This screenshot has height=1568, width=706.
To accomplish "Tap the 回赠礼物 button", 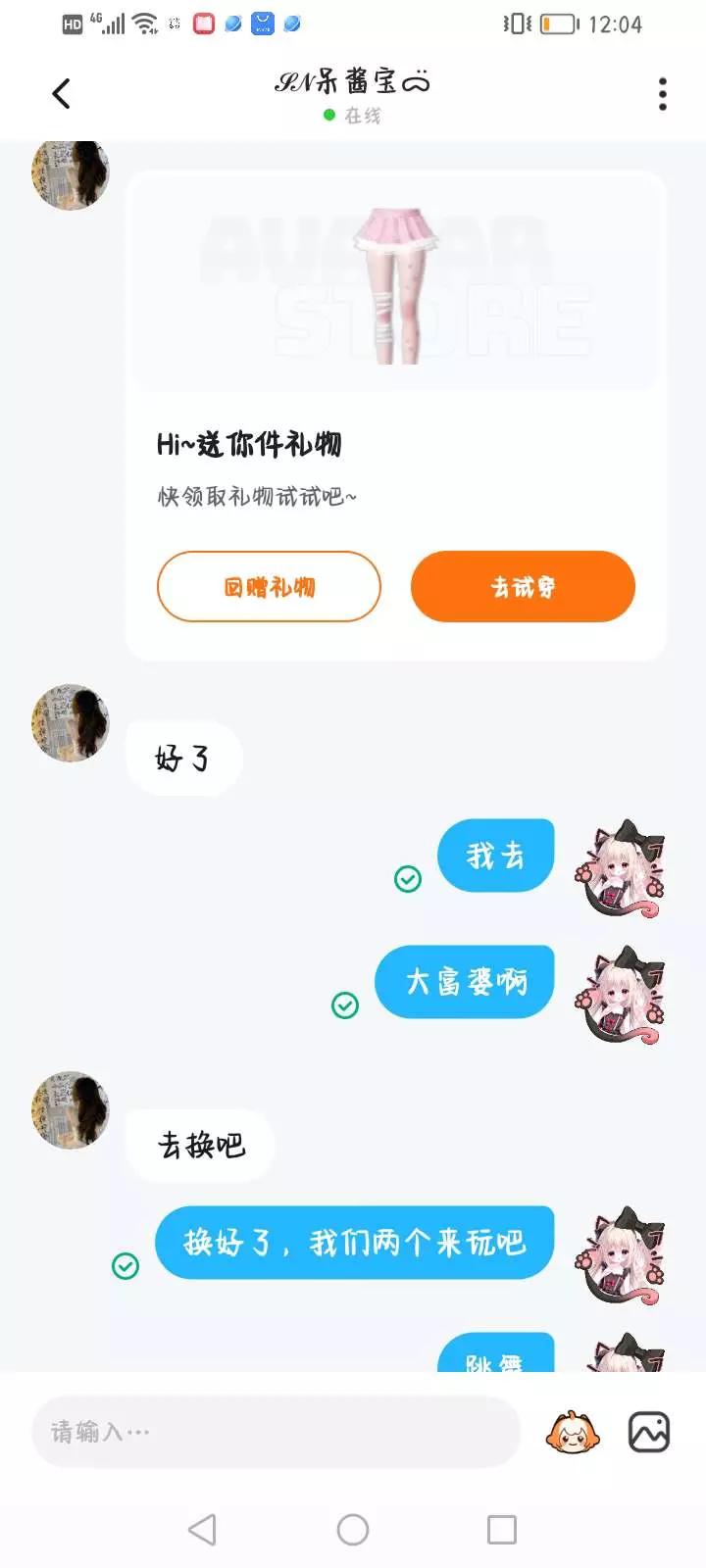I will click(269, 587).
